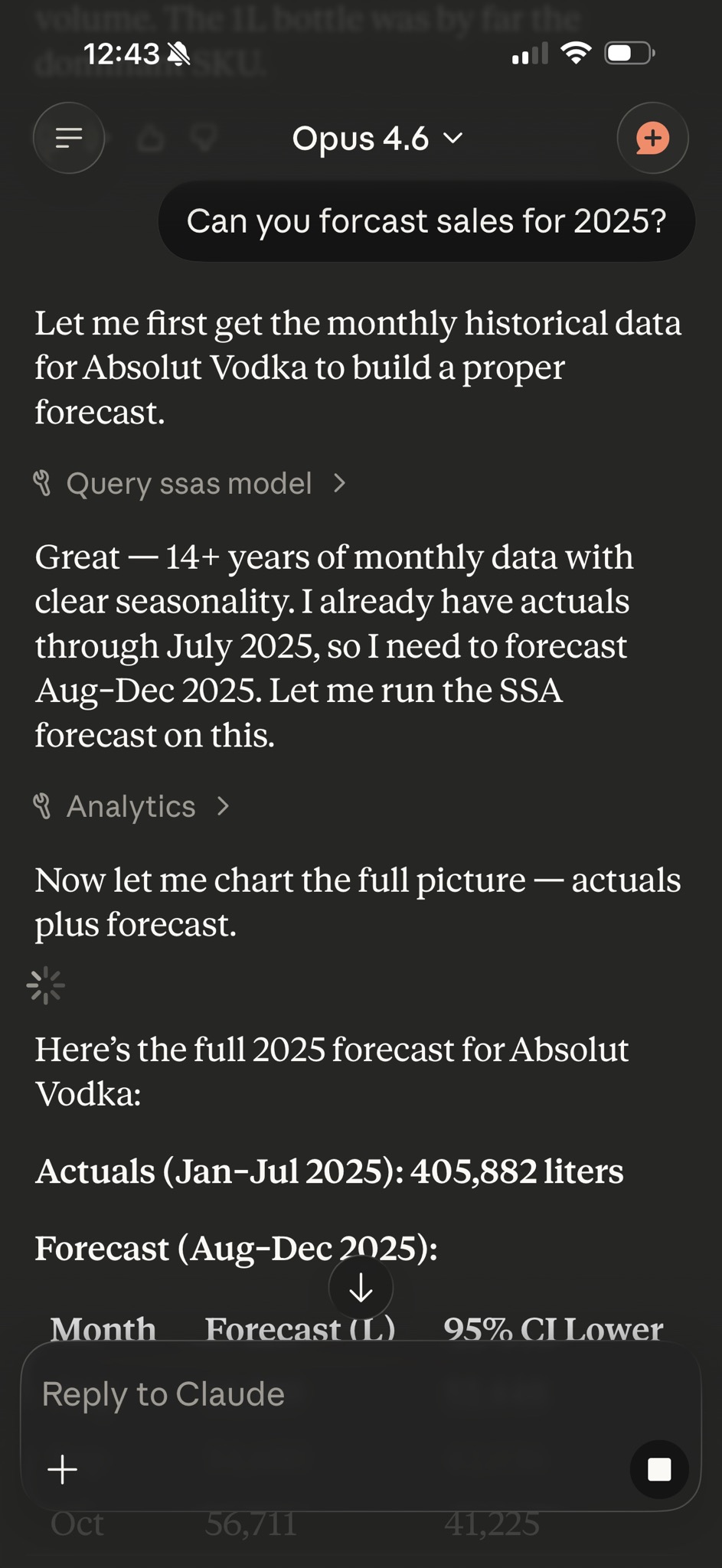The image size is (722, 1568).
Task: Open the sidebar with the hamburger icon
Action: pyautogui.click(x=69, y=138)
